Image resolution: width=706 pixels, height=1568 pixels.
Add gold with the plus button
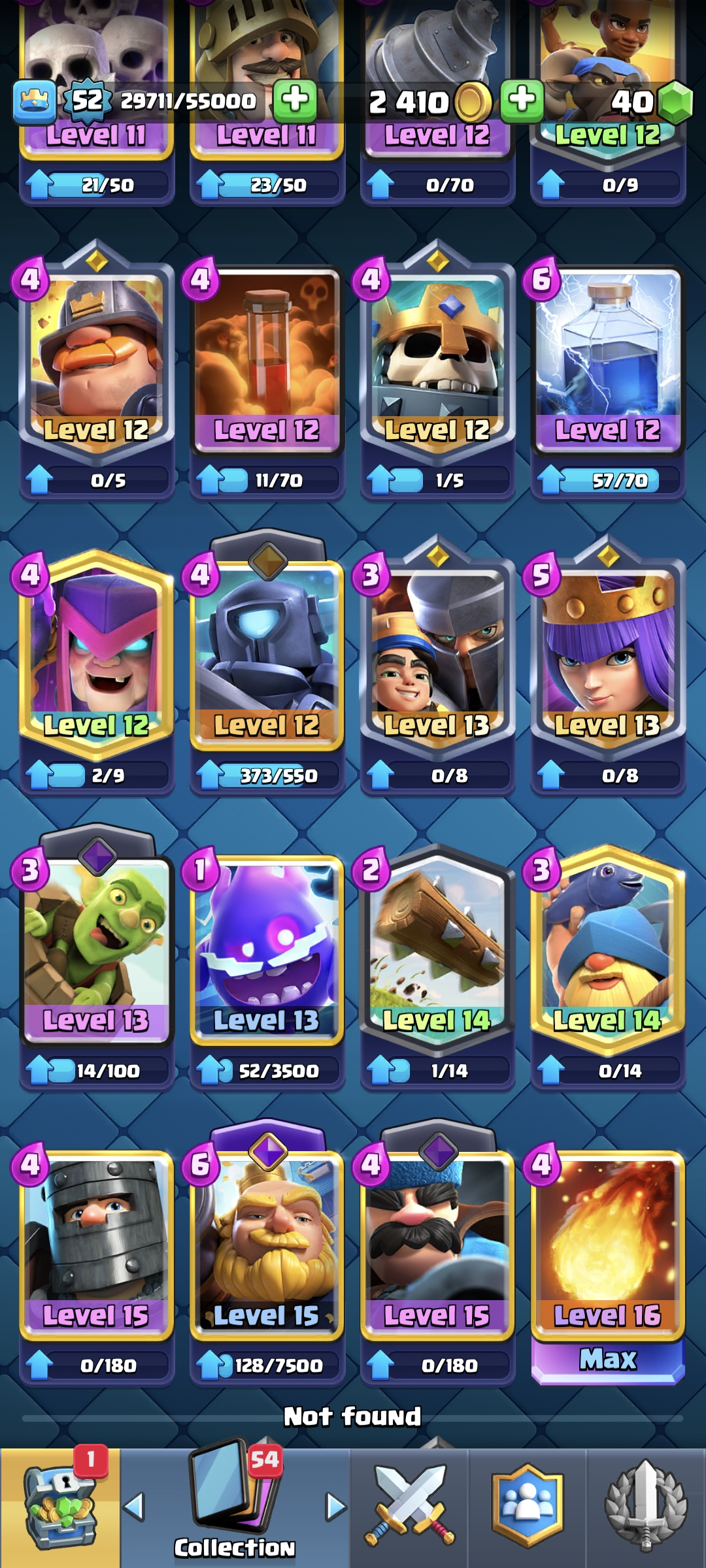click(x=522, y=101)
